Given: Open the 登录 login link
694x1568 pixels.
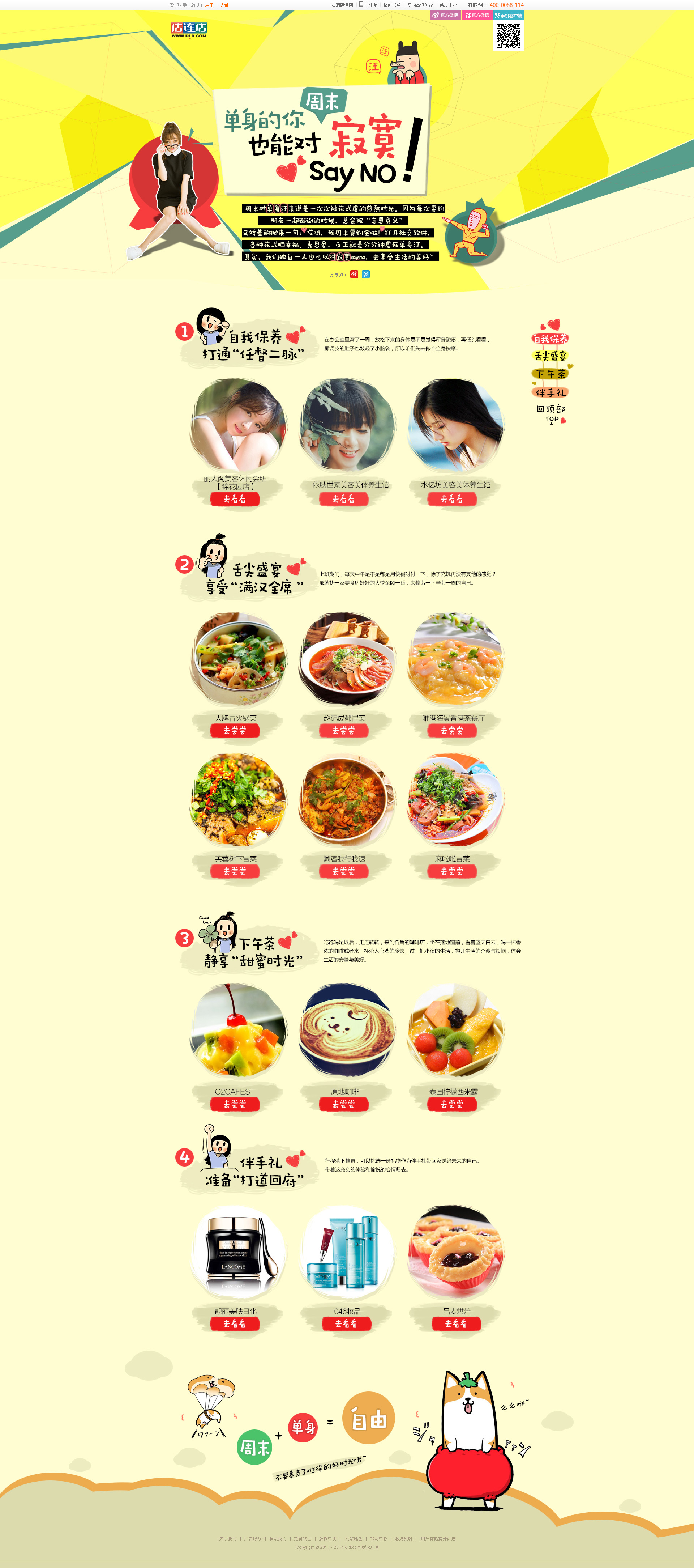Looking at the screenshot, I should (224, 5).
